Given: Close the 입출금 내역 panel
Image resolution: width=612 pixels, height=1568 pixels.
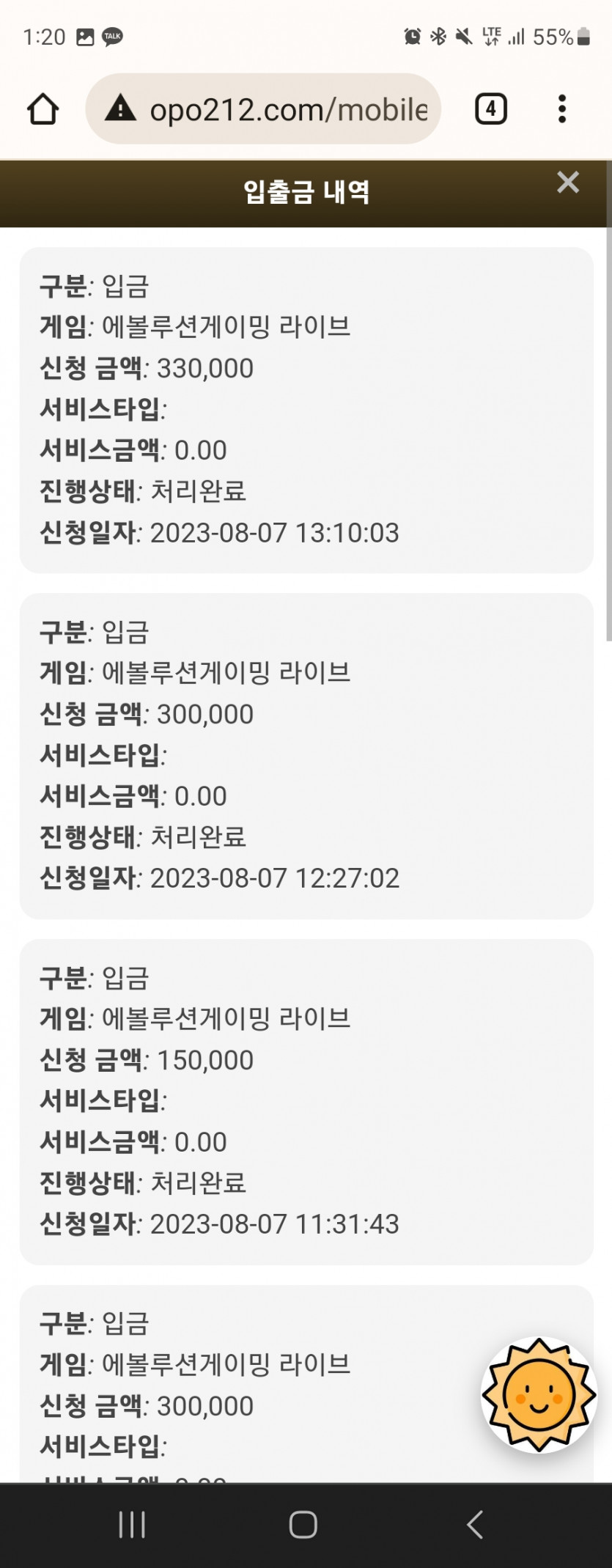Looking at the screenshot, I should (x=568, y=183).
